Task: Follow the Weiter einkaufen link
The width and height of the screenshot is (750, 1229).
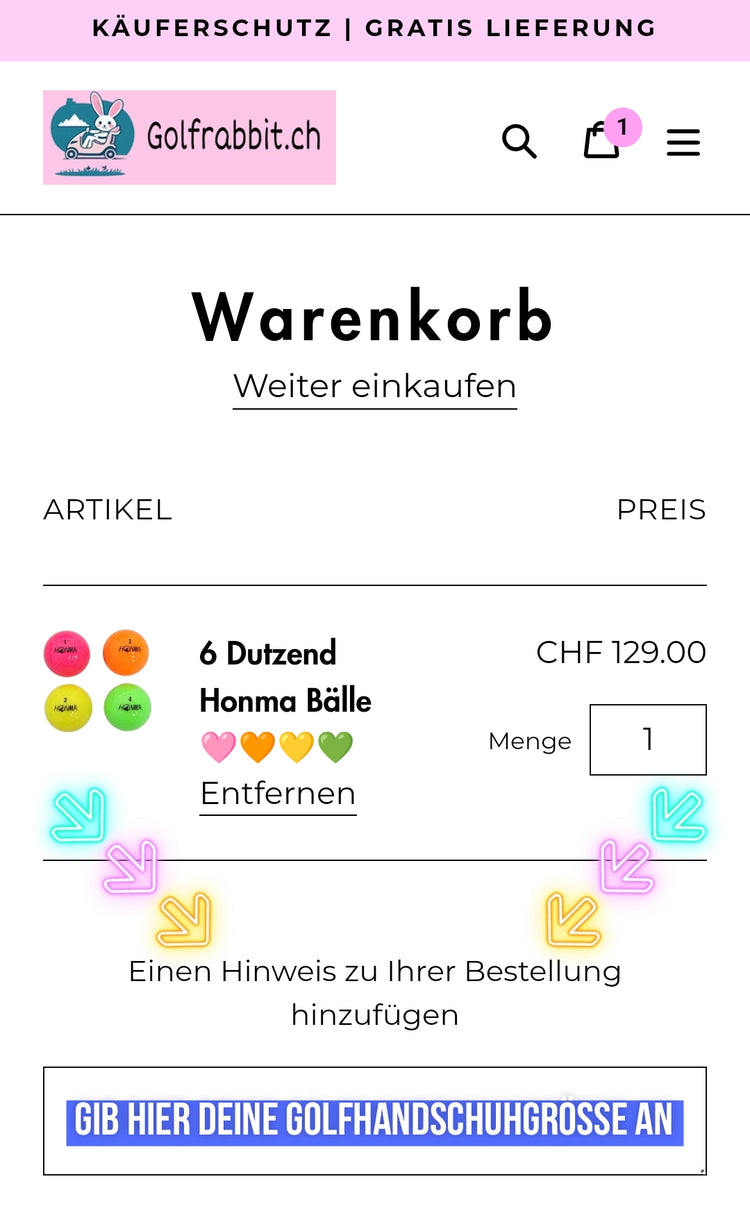Action: (x=375, y=386)
